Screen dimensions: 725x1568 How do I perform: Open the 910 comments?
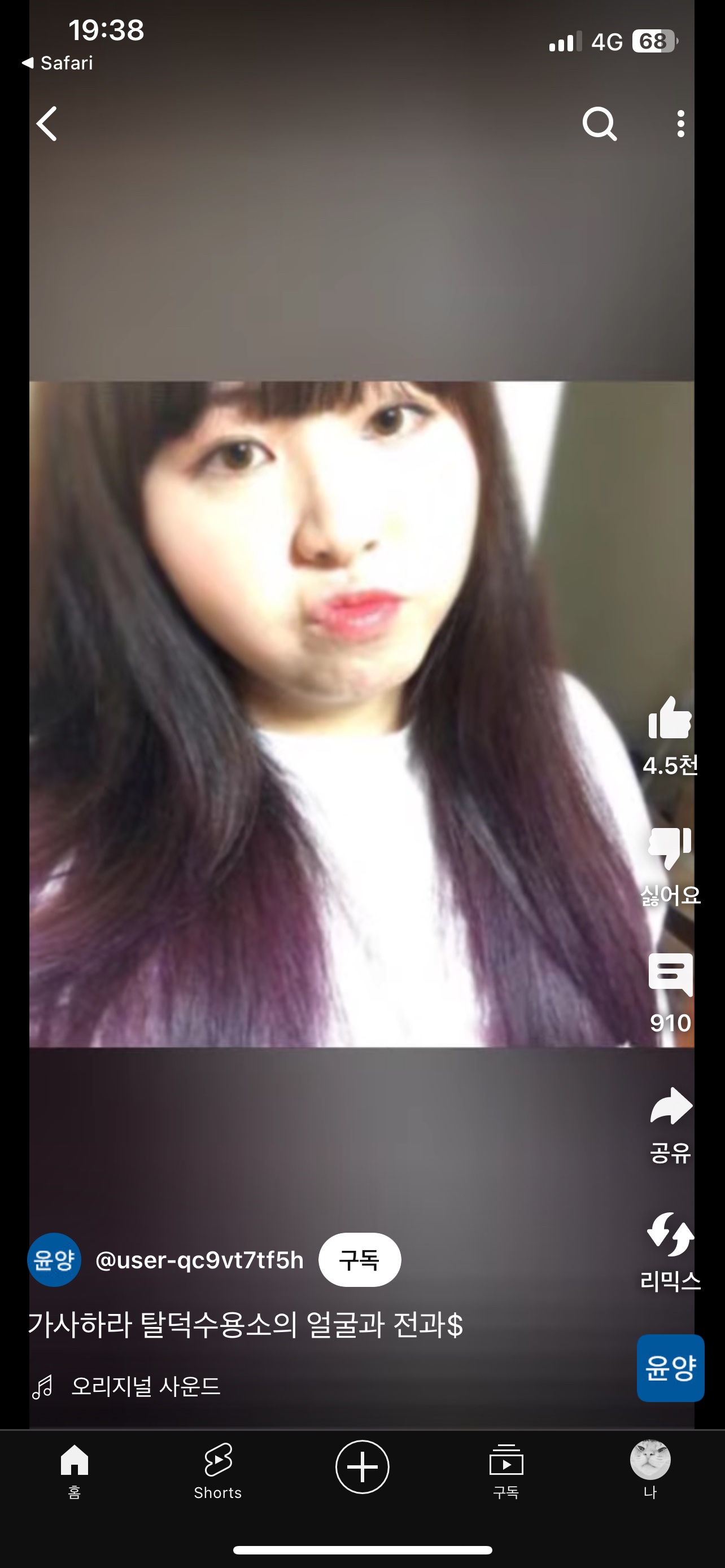click(x=670, y=975)
